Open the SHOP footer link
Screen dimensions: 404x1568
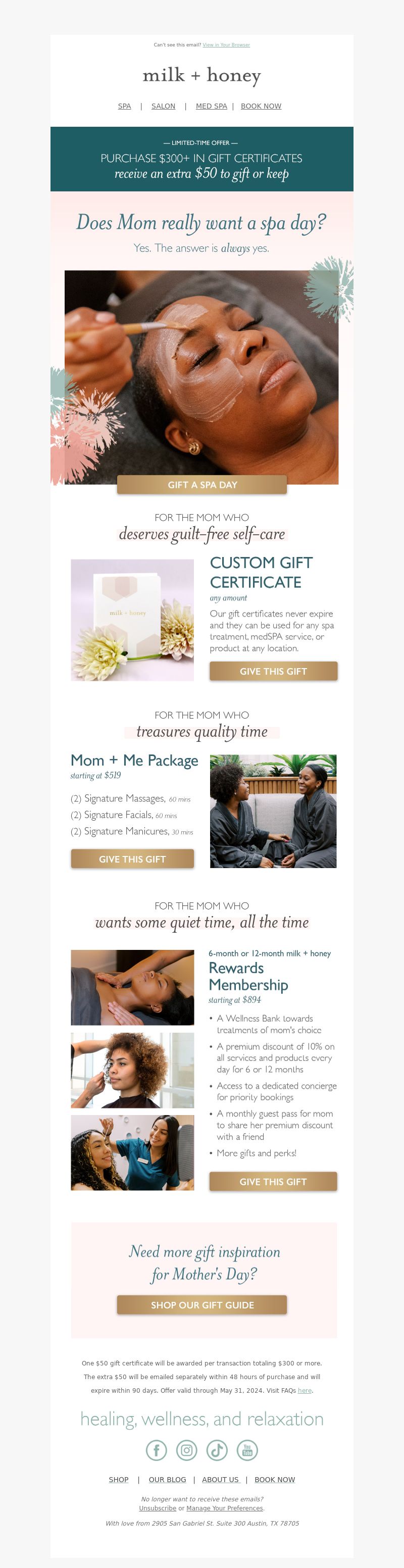click(x=119, y=1479)
